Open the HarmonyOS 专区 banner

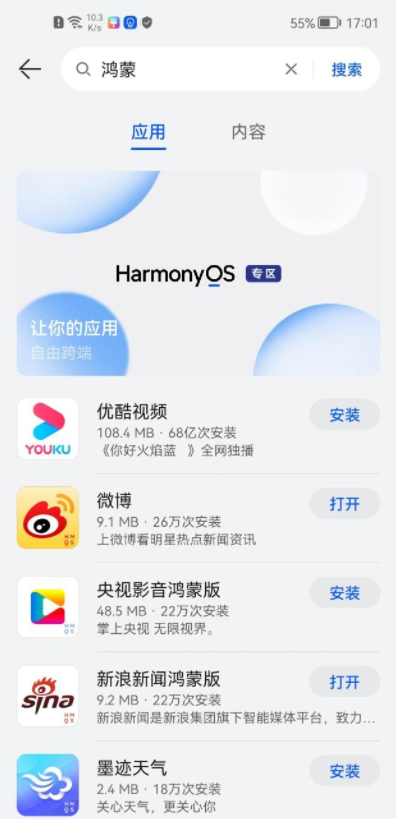[x=199, y=273]
